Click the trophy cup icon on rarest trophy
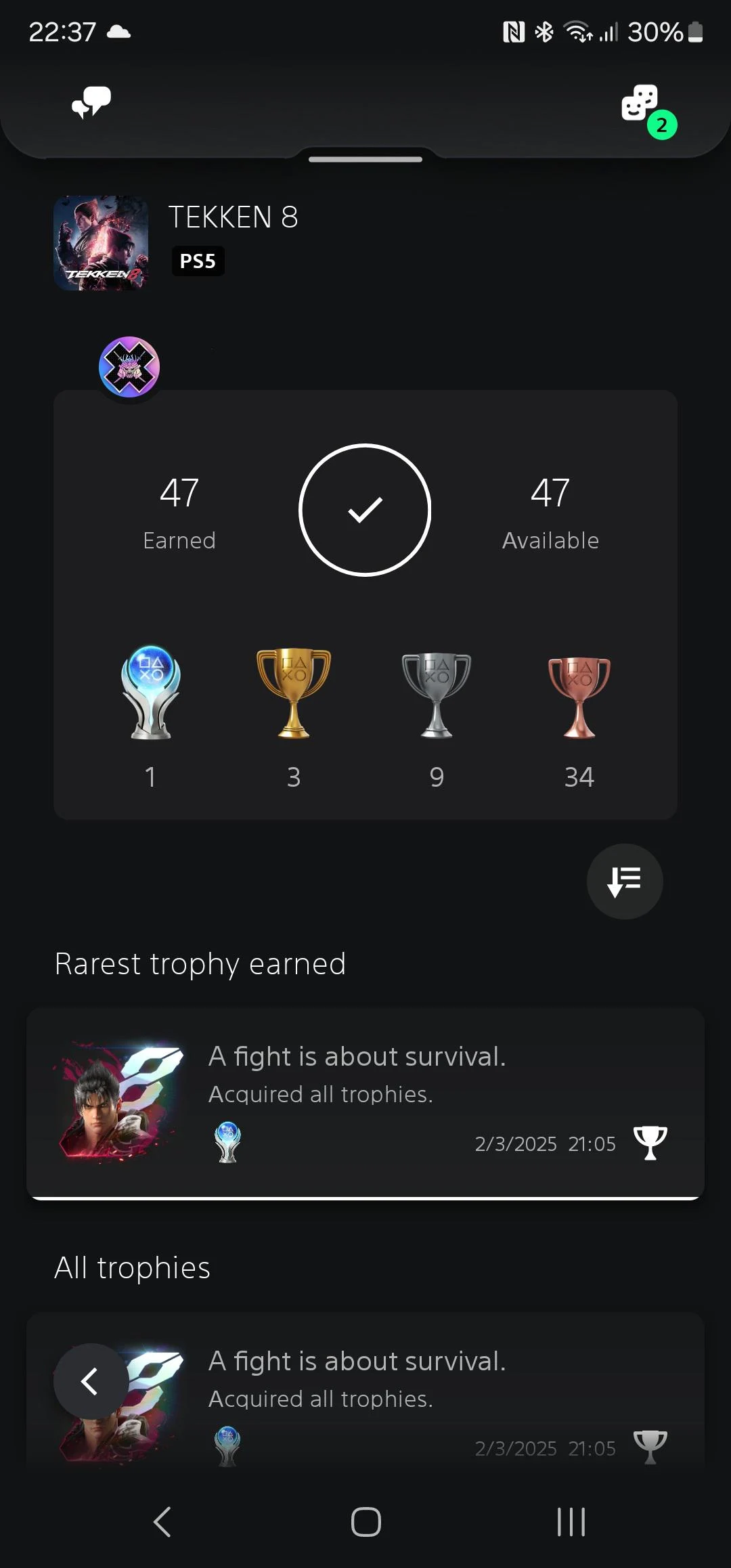Image resolution: width=731 pixels, height=1568 pixels. 650,1141
